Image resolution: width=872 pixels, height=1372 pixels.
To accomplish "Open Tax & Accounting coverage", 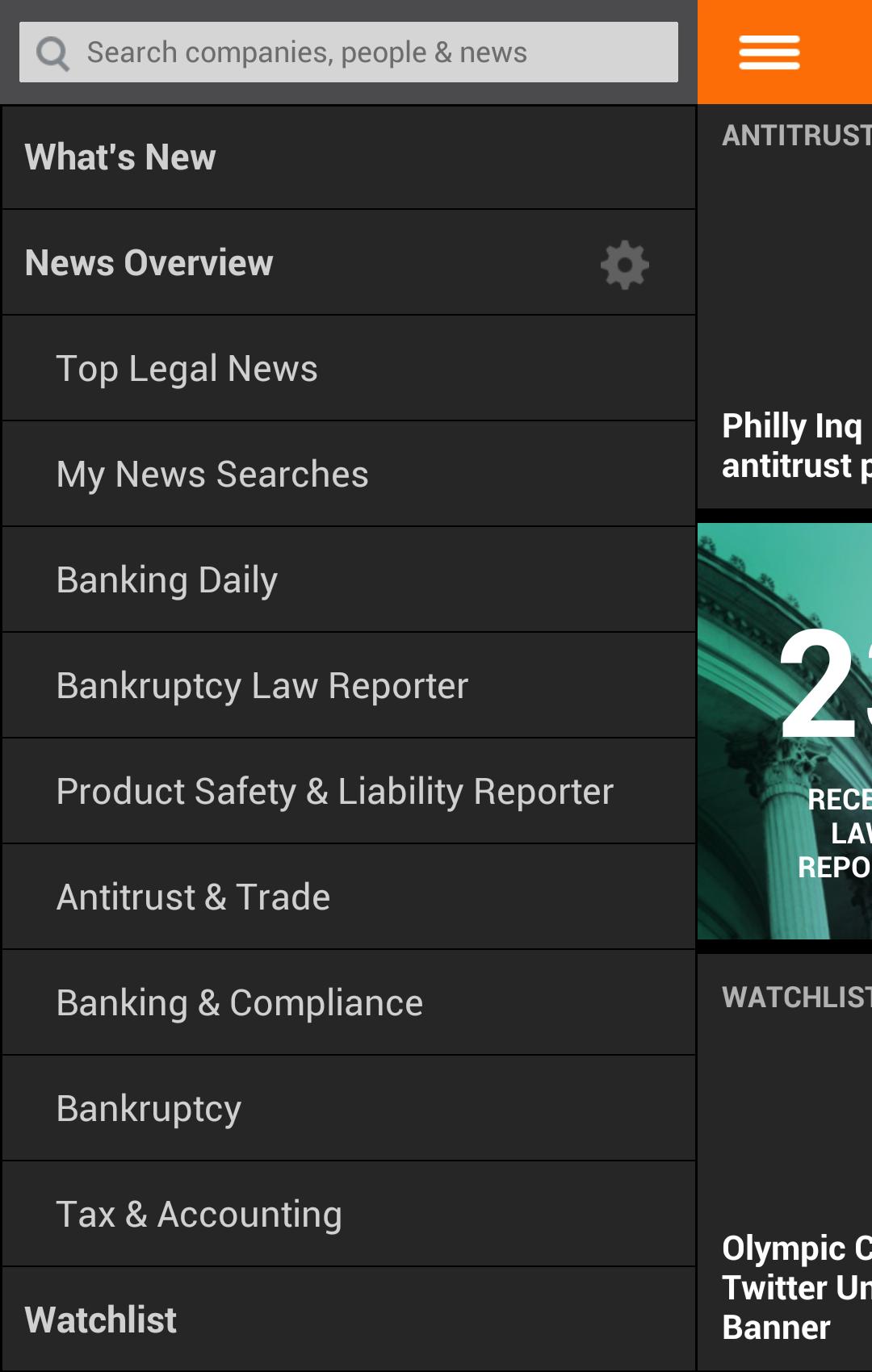I will pos(198,1213).
